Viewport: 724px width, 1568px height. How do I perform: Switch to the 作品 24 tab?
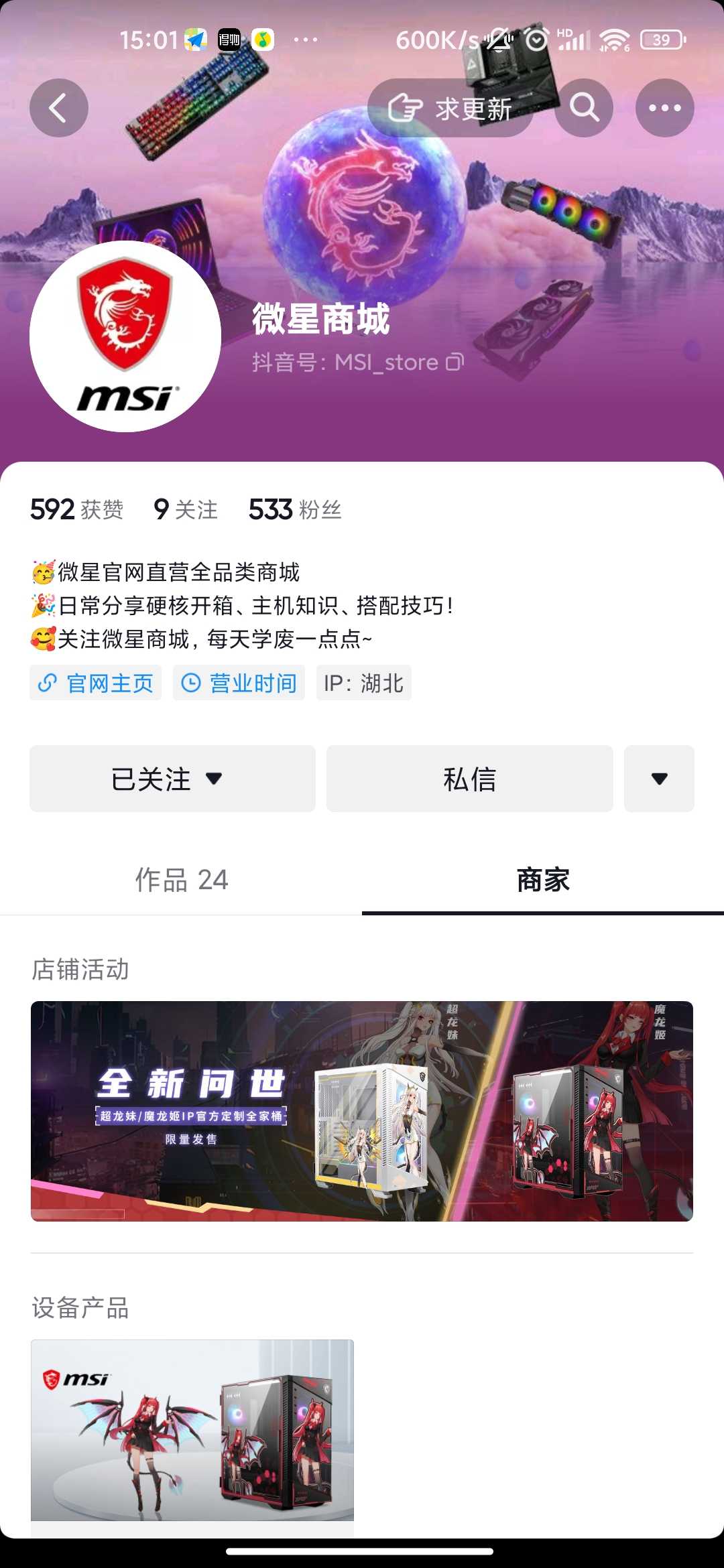tap(181, 880)
